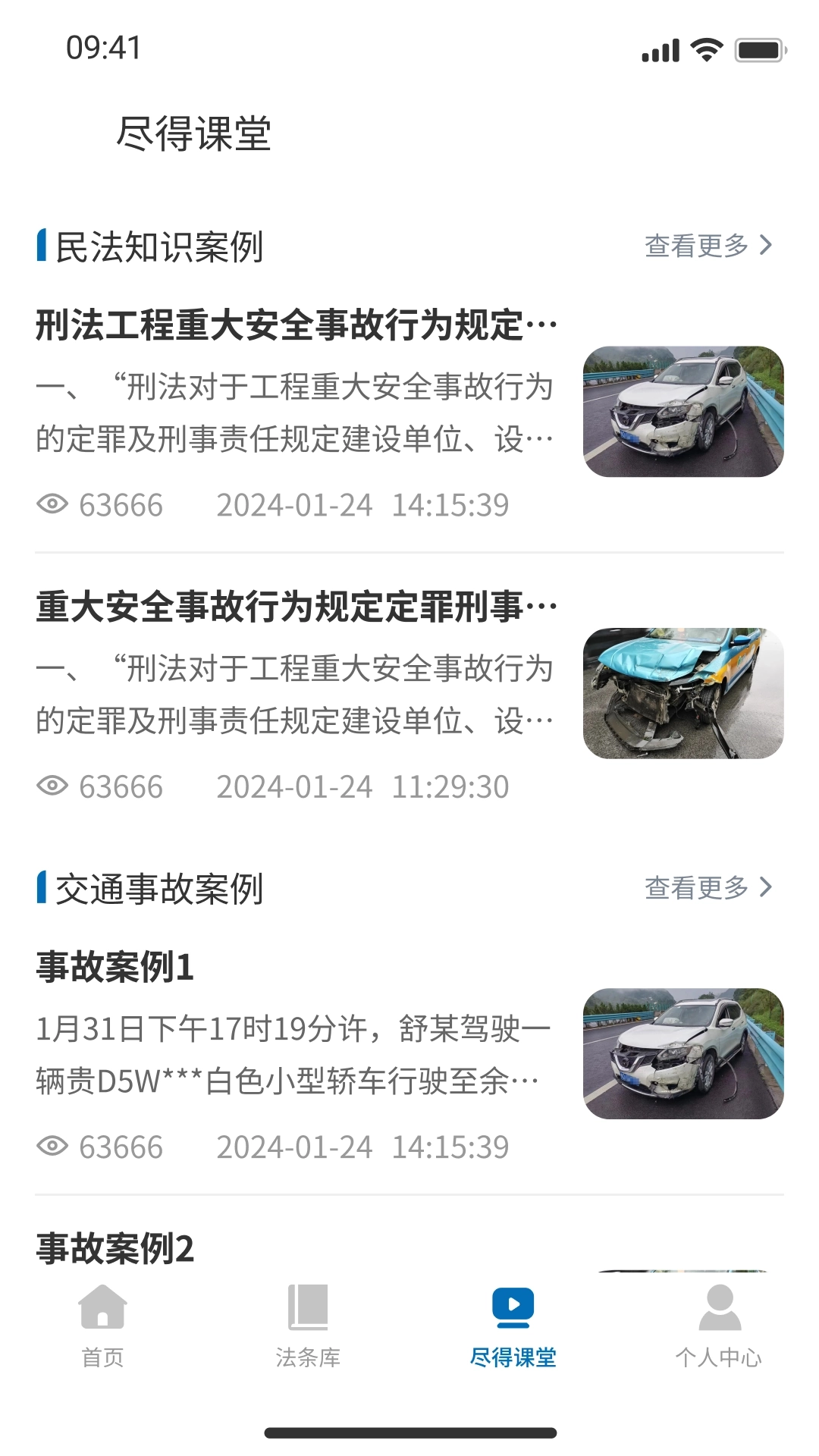Click the eye icon next to 63666 views
Image resolution: width=819 pixels, height=1456 pixels.
pos(51,504)
